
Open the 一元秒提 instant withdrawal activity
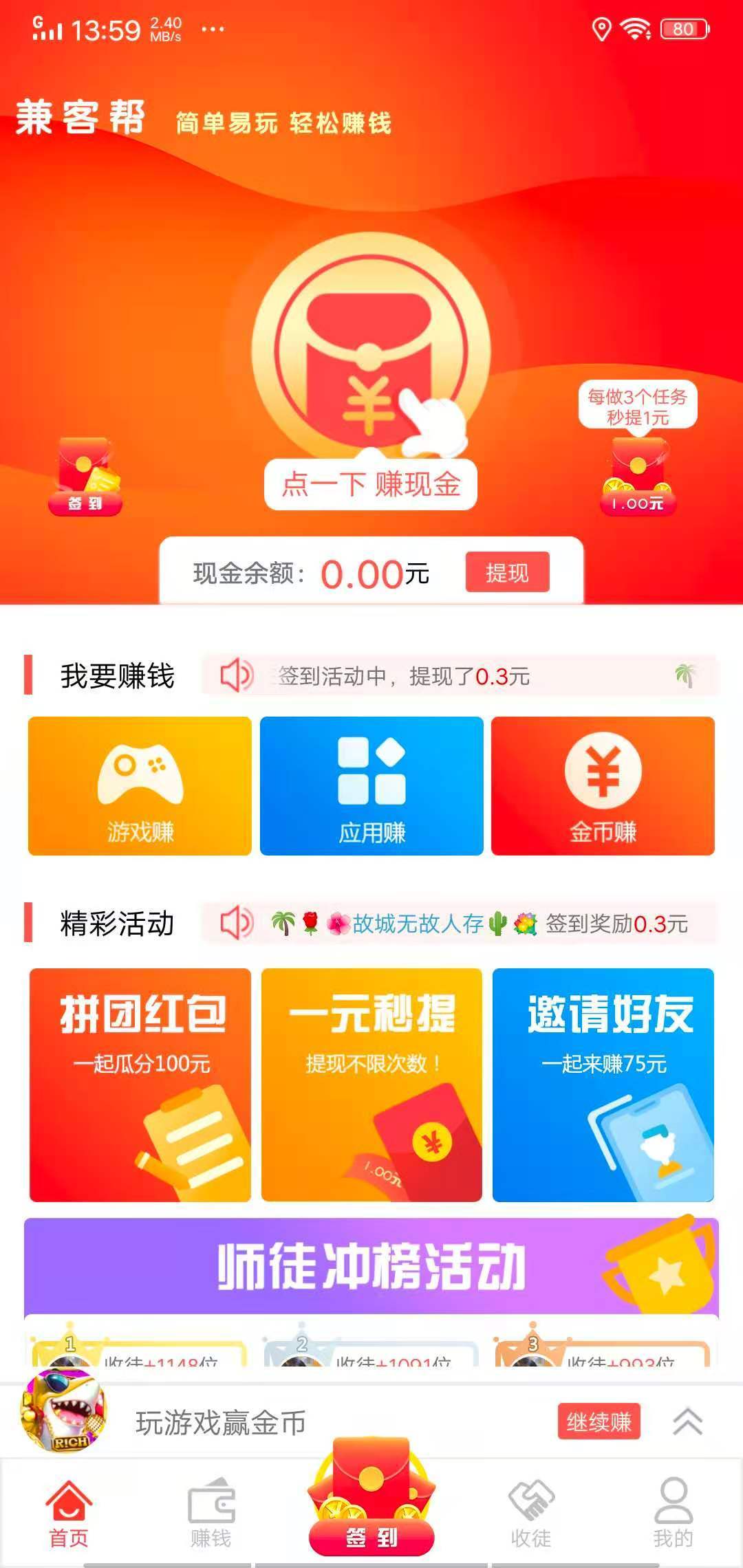371,1085
